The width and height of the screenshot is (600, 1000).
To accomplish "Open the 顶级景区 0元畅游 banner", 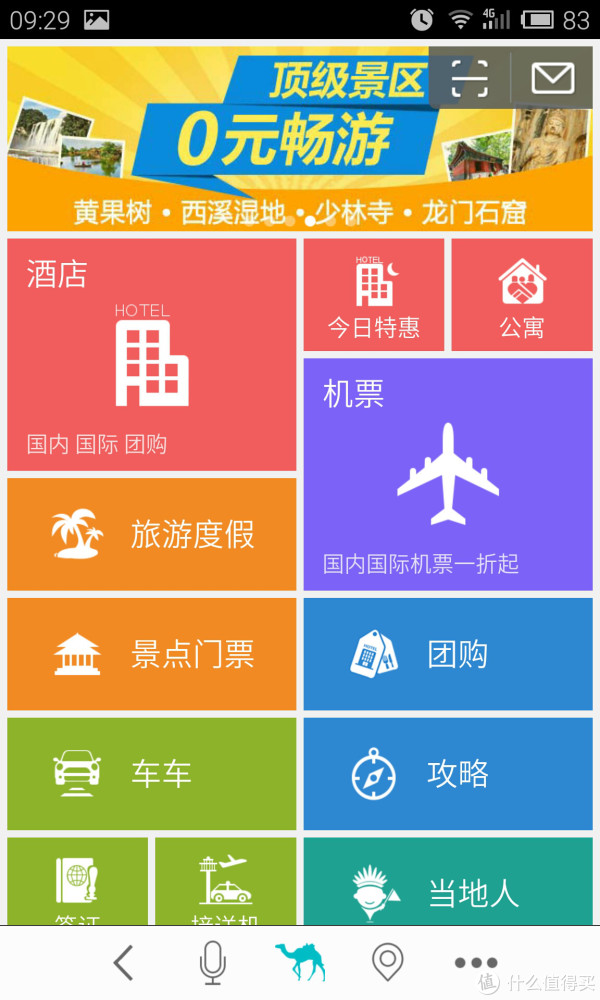I will click(x=300, y=138).
